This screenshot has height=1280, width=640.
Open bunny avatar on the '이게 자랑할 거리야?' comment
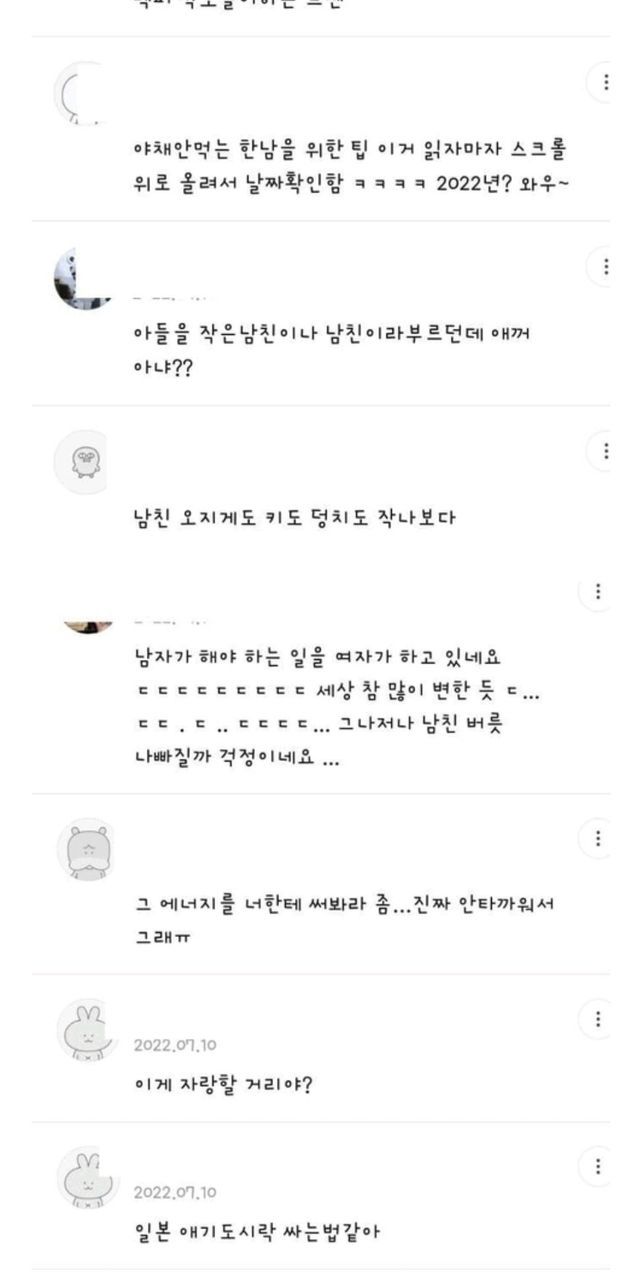click(87, 1029)
